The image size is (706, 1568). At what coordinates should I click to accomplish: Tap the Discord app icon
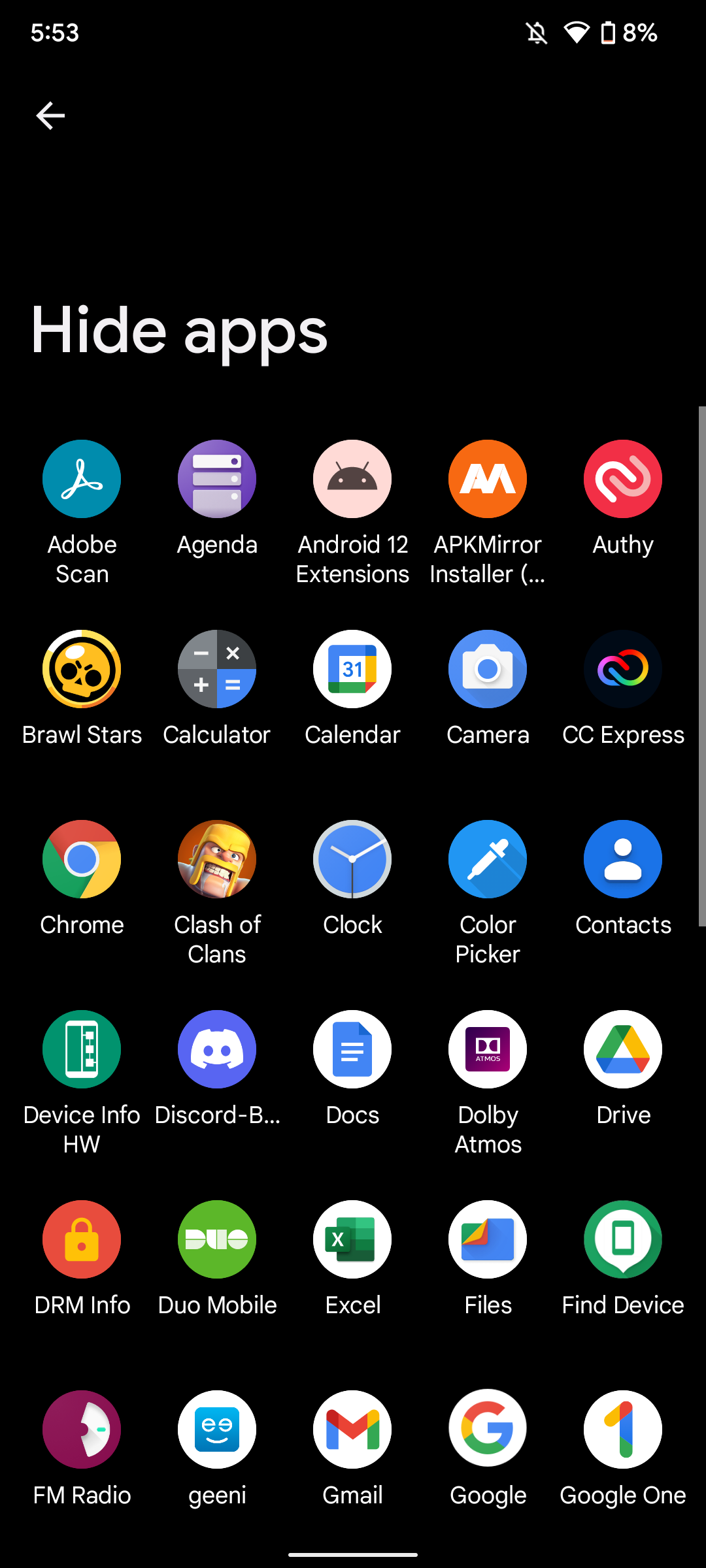(x=217, y=1049)
